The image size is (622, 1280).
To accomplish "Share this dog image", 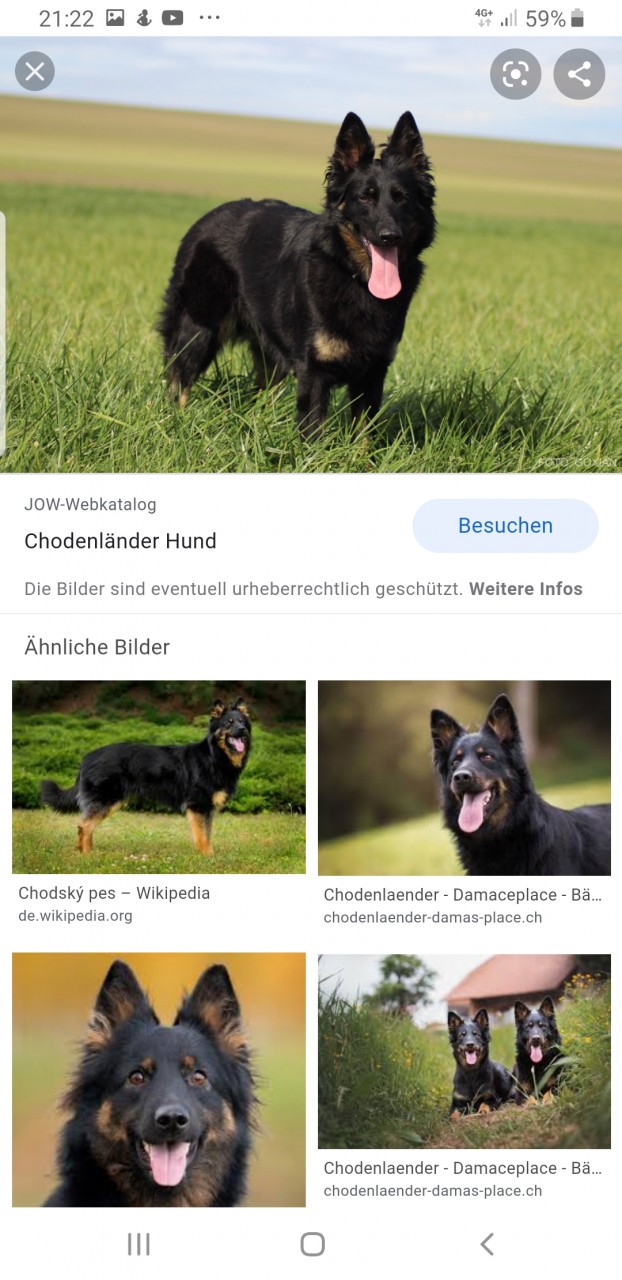I will (x=579, y=74).
